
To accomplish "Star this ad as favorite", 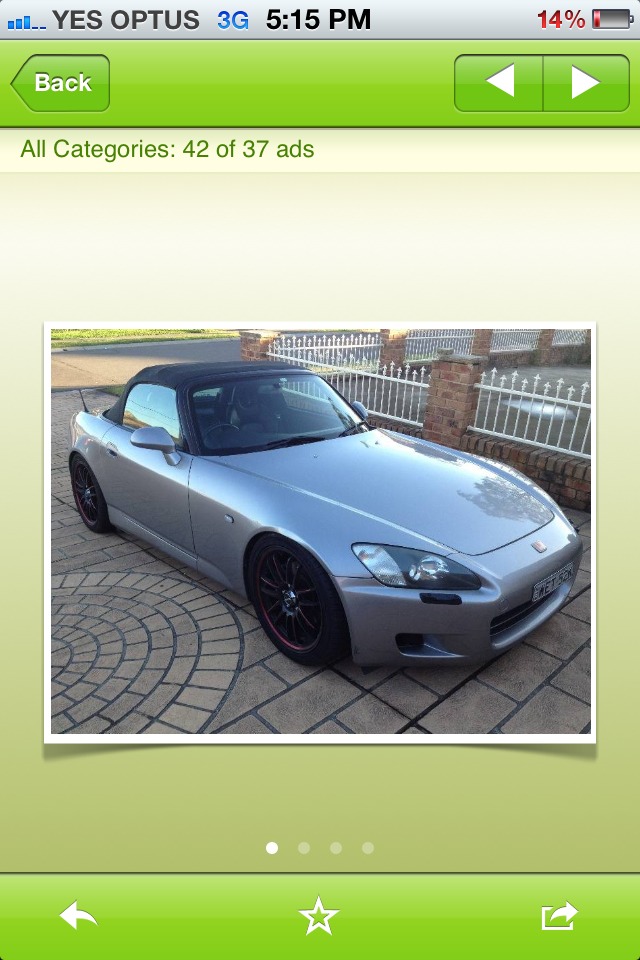I will [319, 915].
